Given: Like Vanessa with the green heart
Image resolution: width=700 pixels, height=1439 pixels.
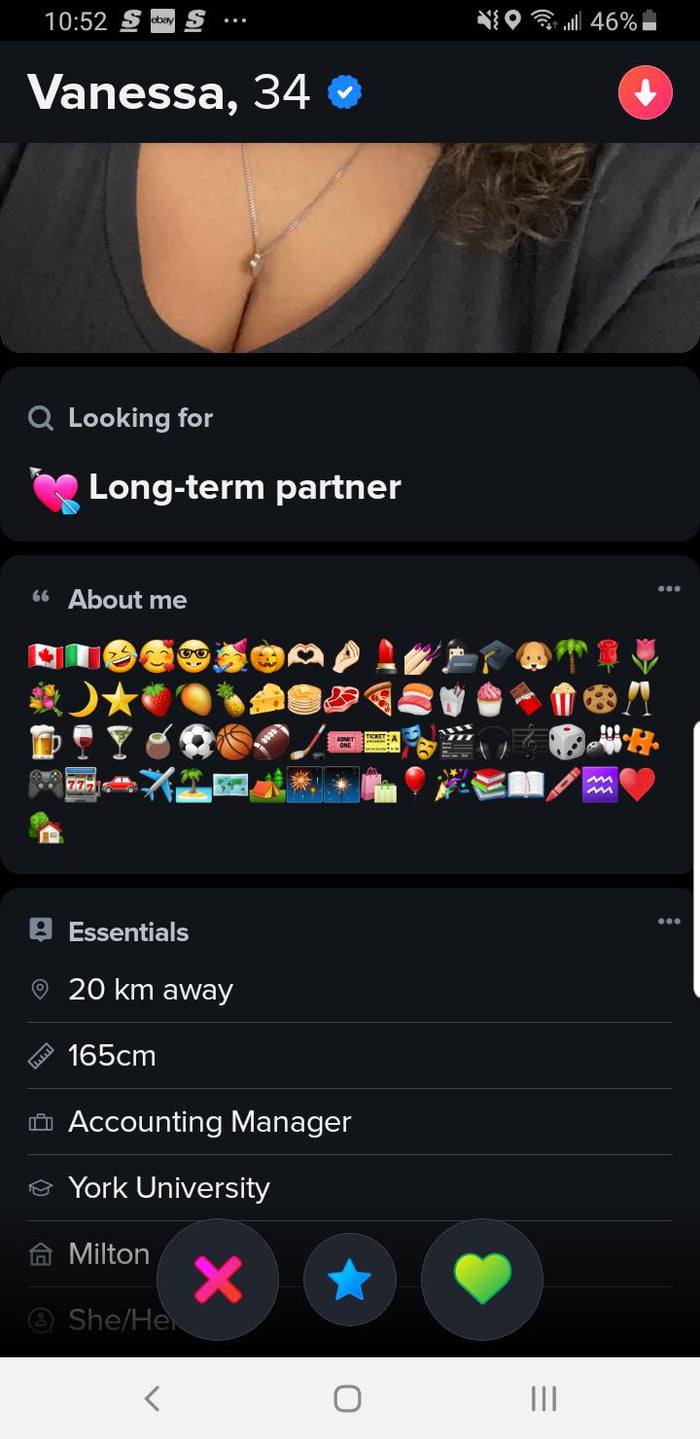Looking at the screenshot, I should tap(482, 1279).
